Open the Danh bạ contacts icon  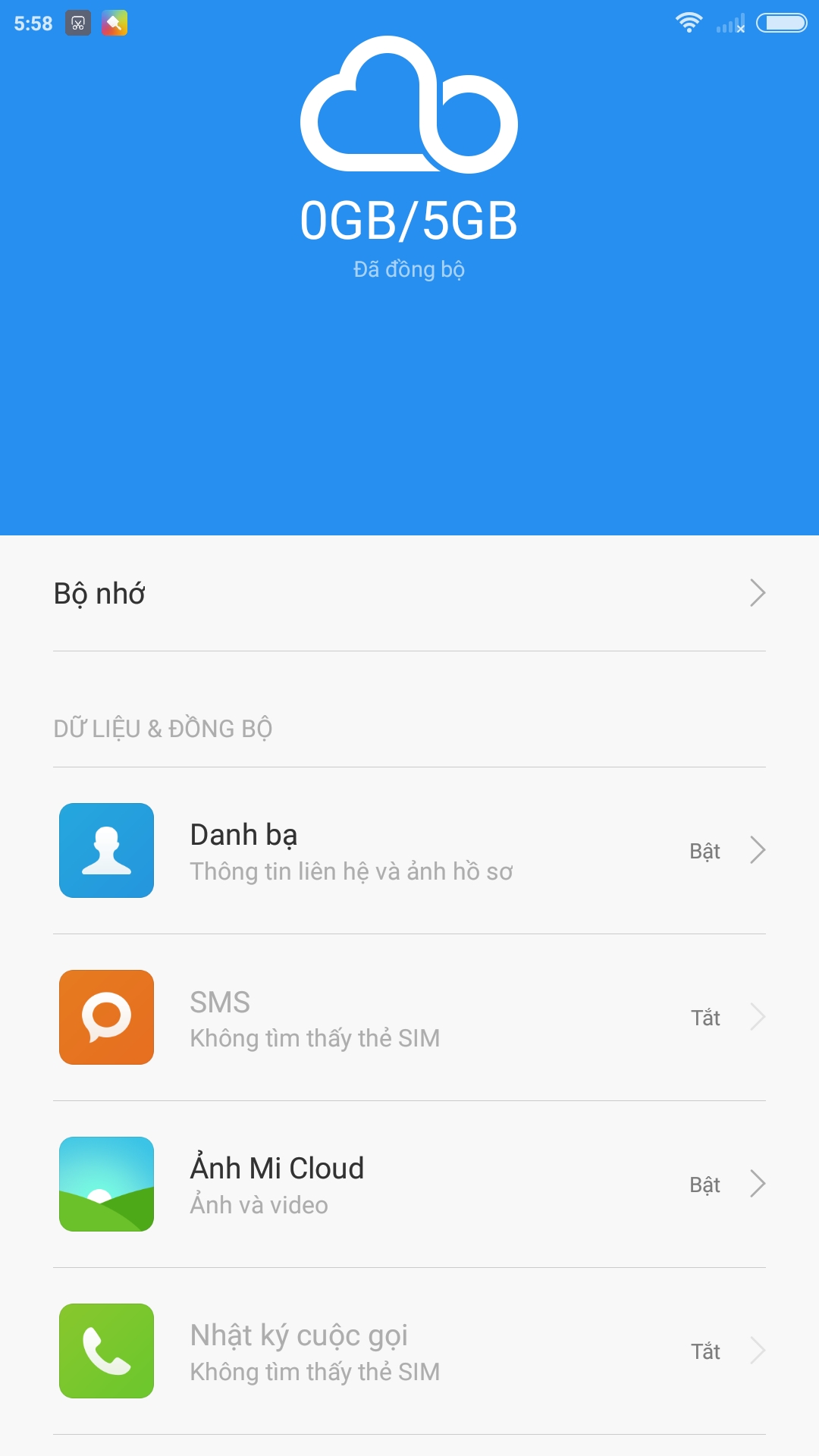pyautogui.click(x=106, y=850)
